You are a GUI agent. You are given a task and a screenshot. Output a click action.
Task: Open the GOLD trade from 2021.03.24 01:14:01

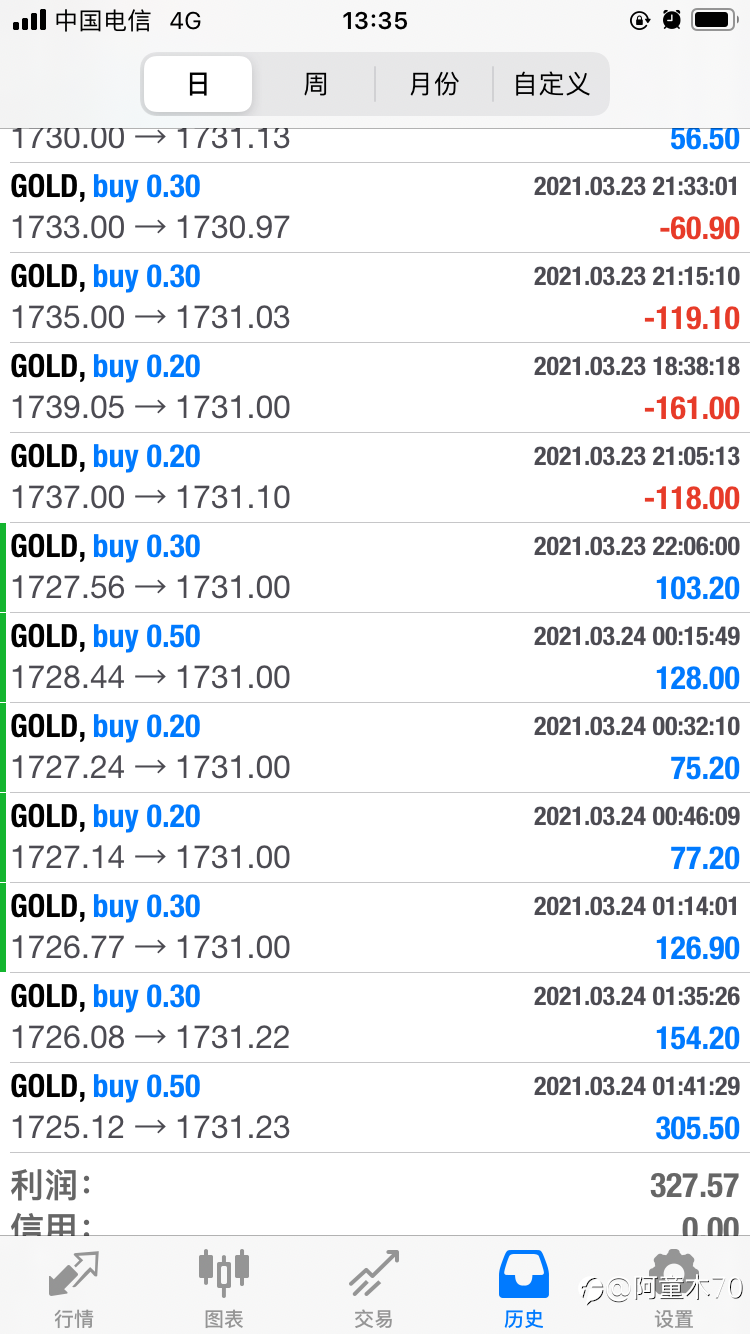tap(375, 928)
